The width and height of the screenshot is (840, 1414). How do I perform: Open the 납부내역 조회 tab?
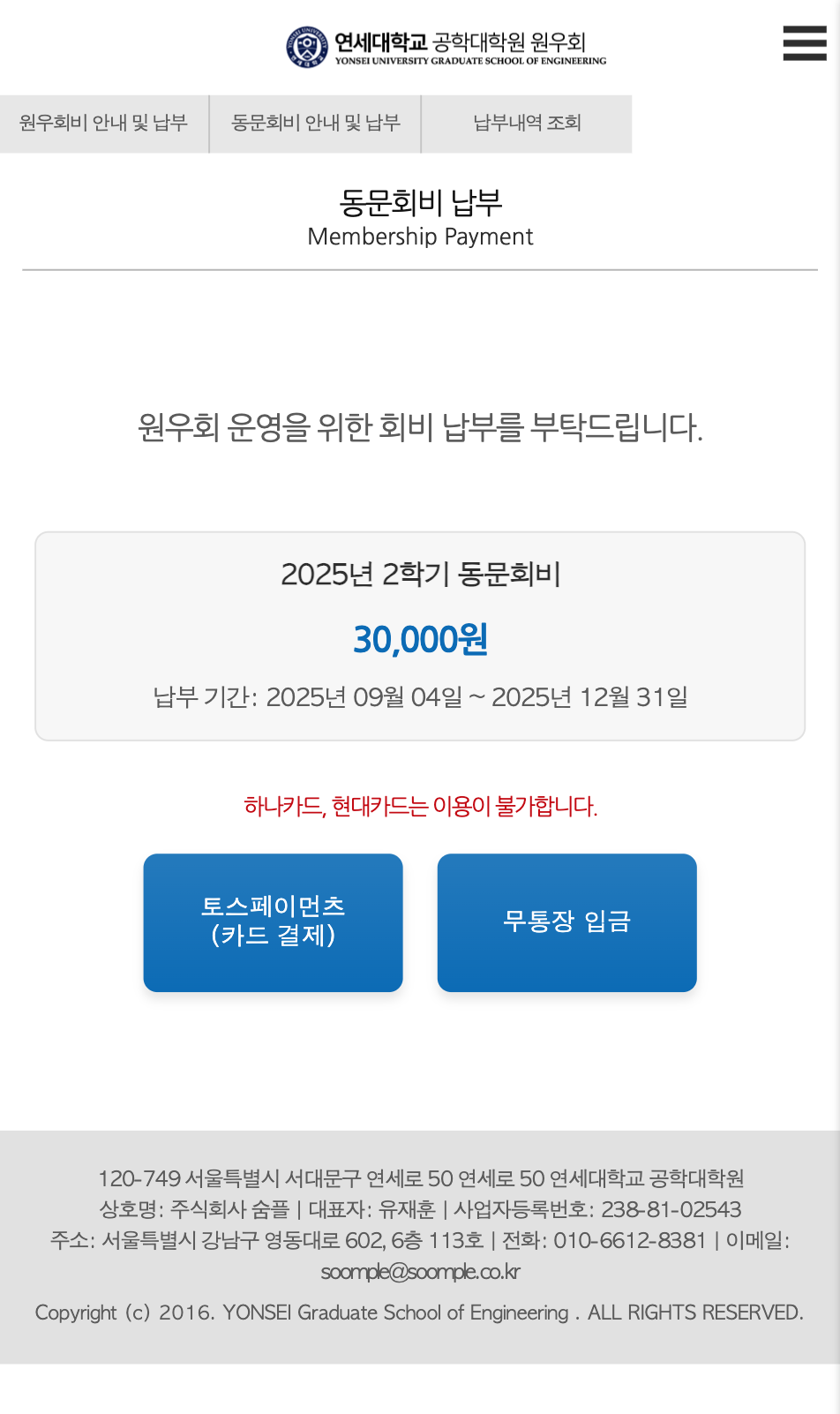point(527,124)
